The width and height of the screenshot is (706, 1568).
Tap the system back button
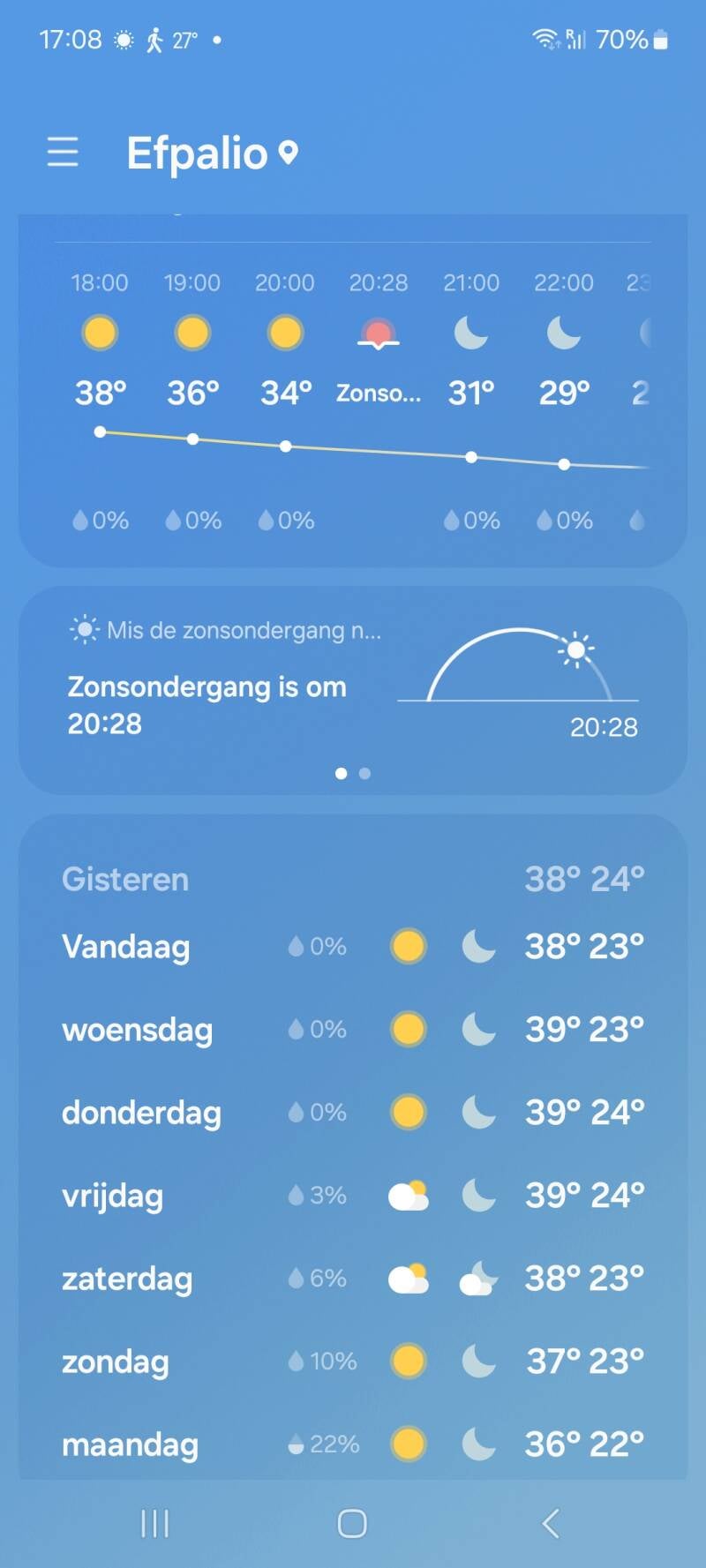tap(551, 1523)
